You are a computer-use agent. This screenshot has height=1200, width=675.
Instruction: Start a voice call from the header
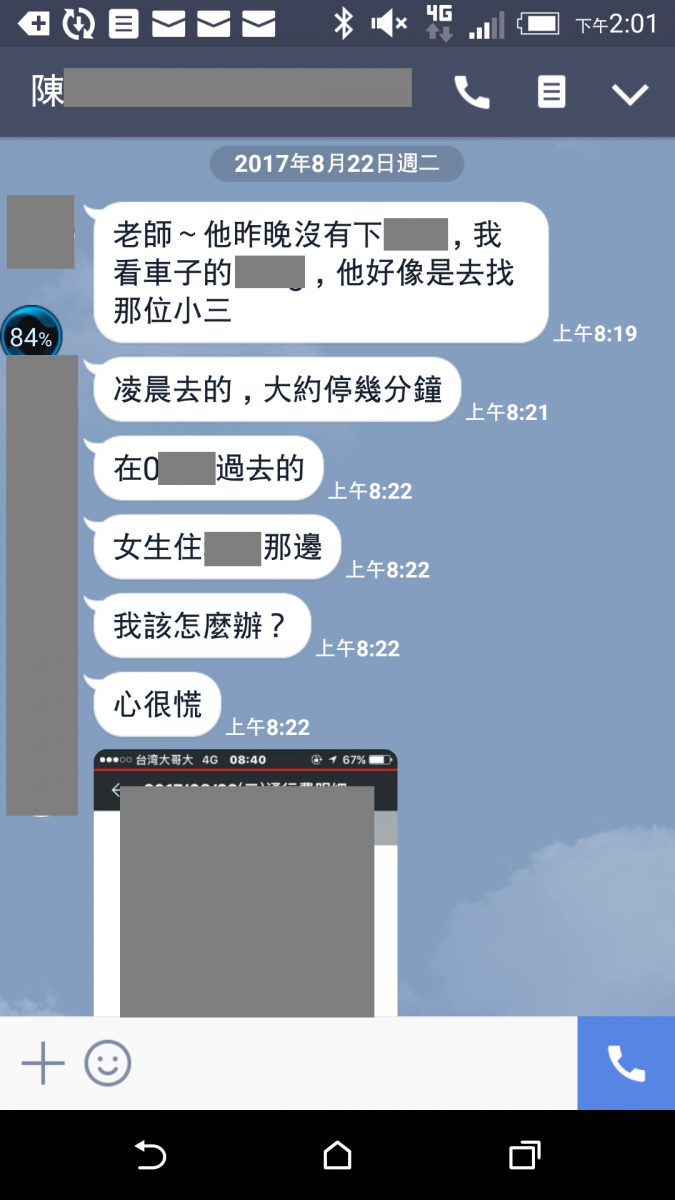click(472, 93)
